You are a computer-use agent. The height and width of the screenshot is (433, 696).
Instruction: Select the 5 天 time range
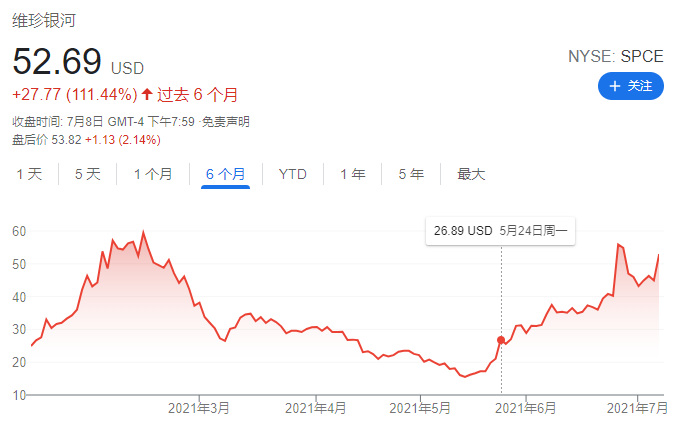coord(88,174)
